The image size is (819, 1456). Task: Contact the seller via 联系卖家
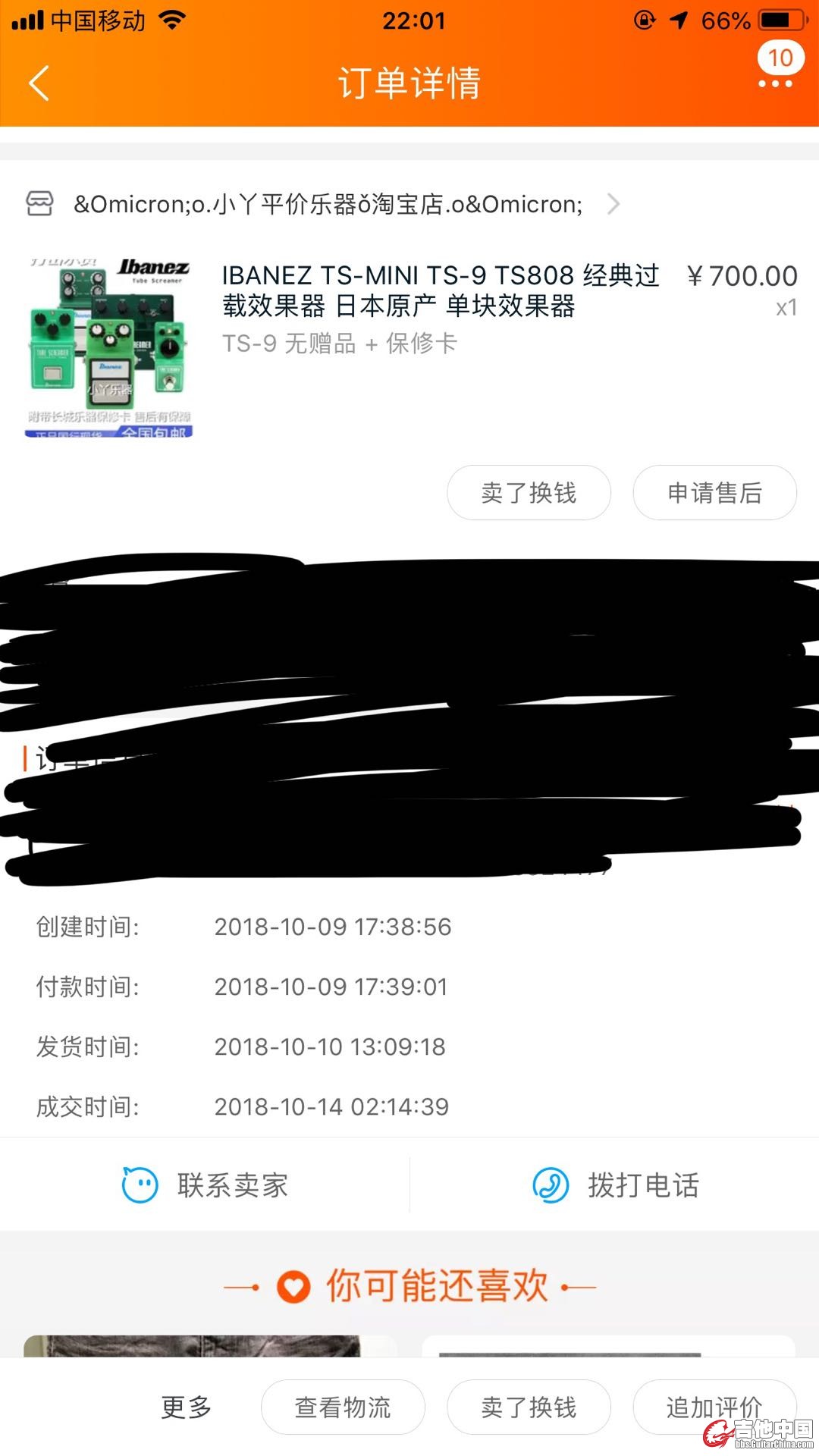coord(205,1185)
